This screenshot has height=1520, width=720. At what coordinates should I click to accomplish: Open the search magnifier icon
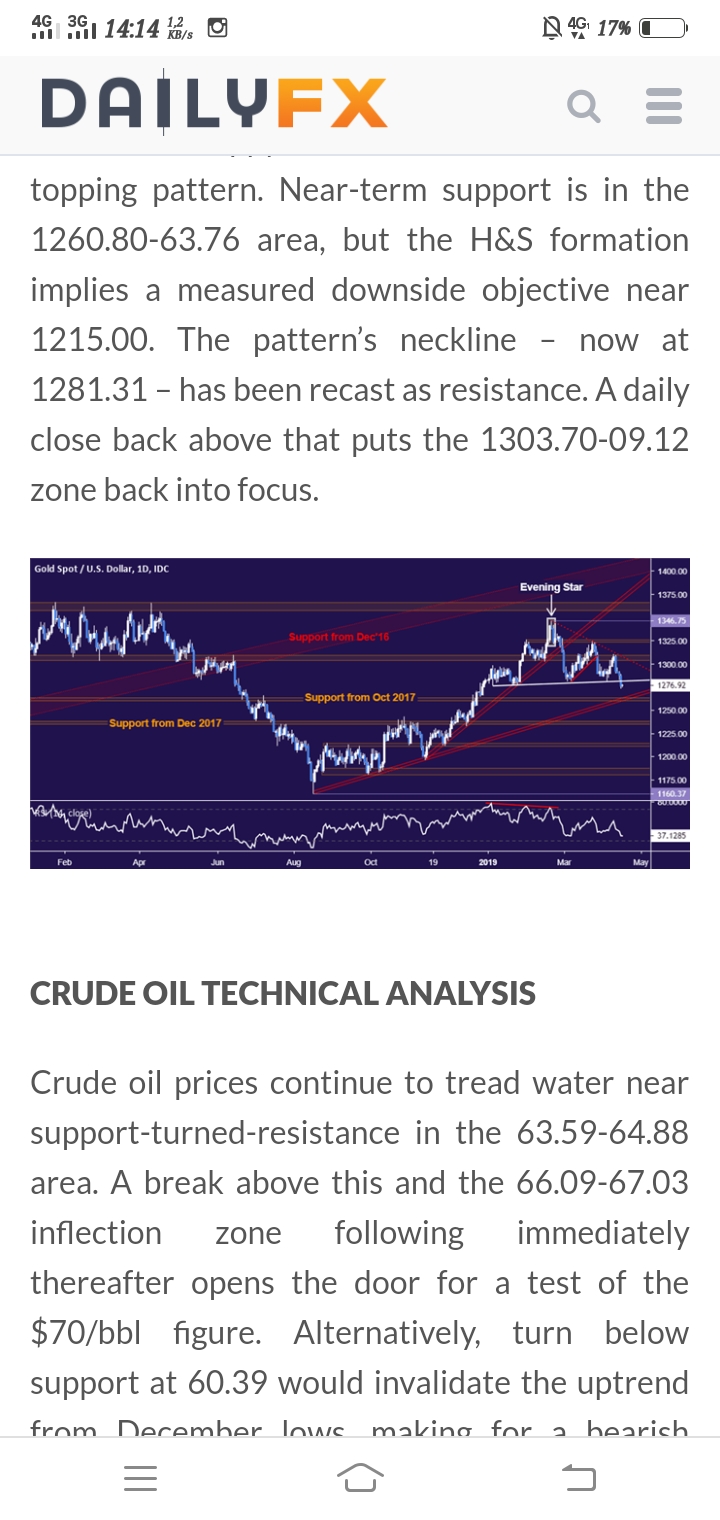(584, 106)
